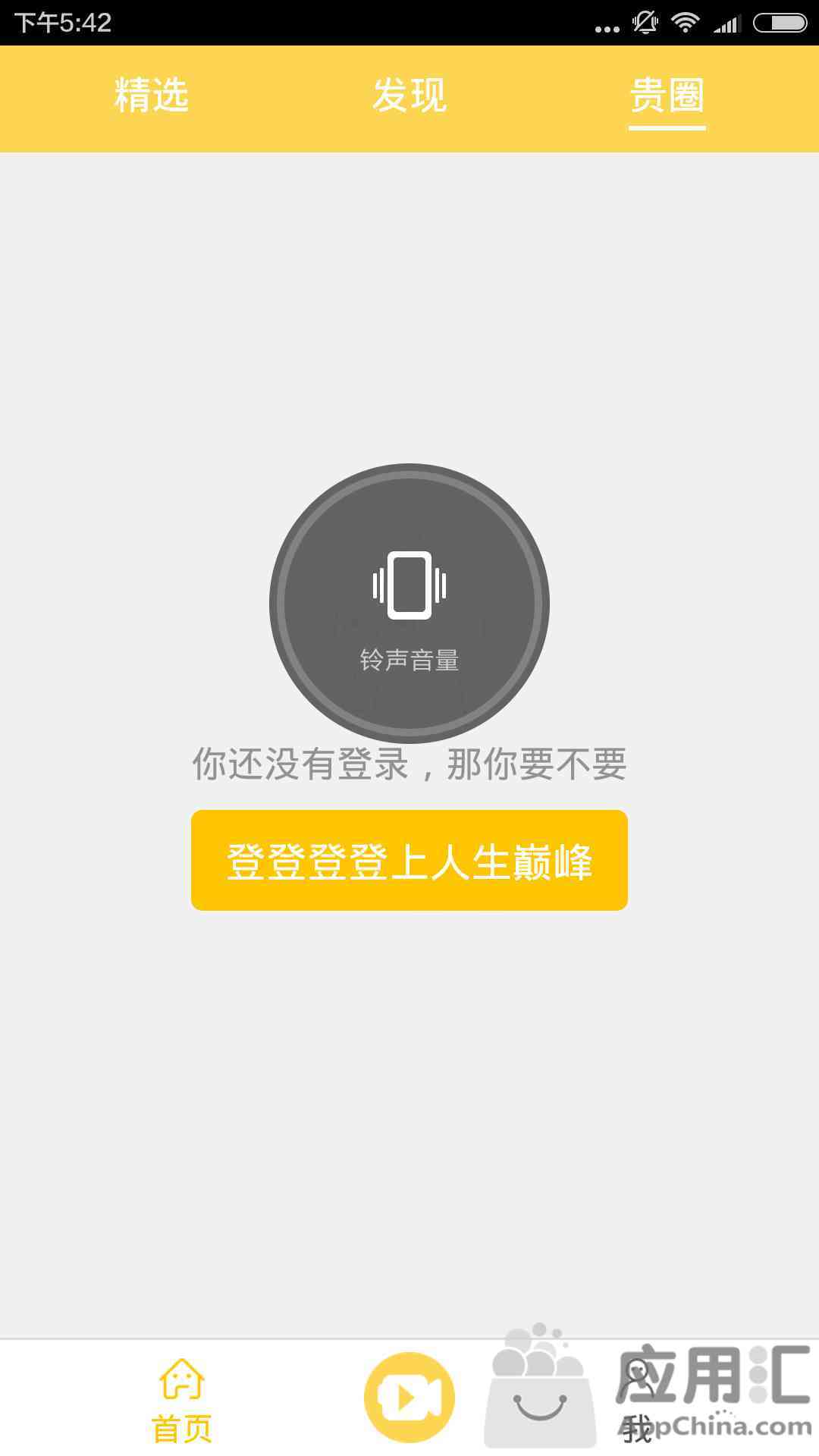Switch to the 精选 tab
Viewport: 819px width, 1456px height.
[x=151, y=96]
